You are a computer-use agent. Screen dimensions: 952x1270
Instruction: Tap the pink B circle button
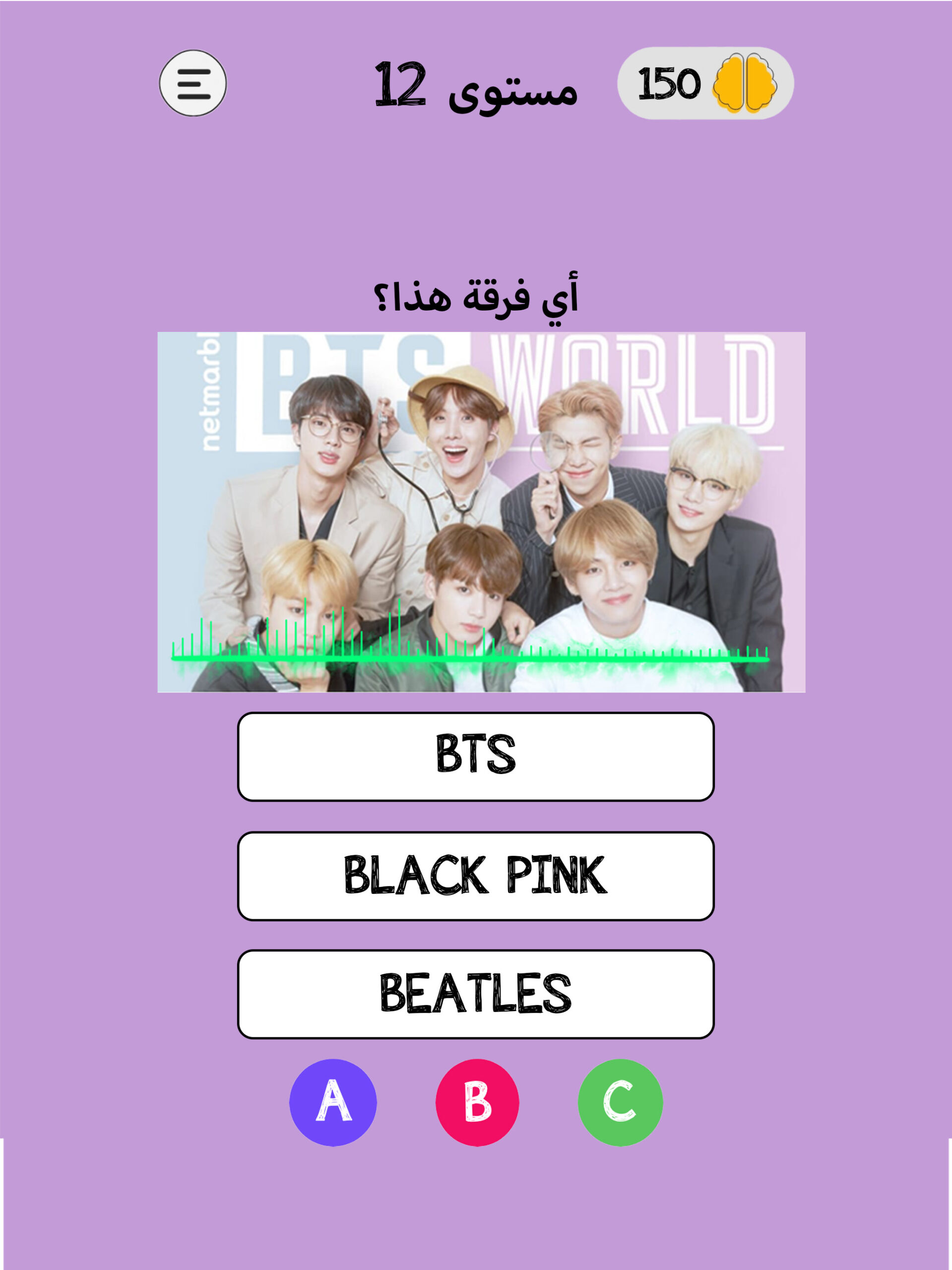477,1102
